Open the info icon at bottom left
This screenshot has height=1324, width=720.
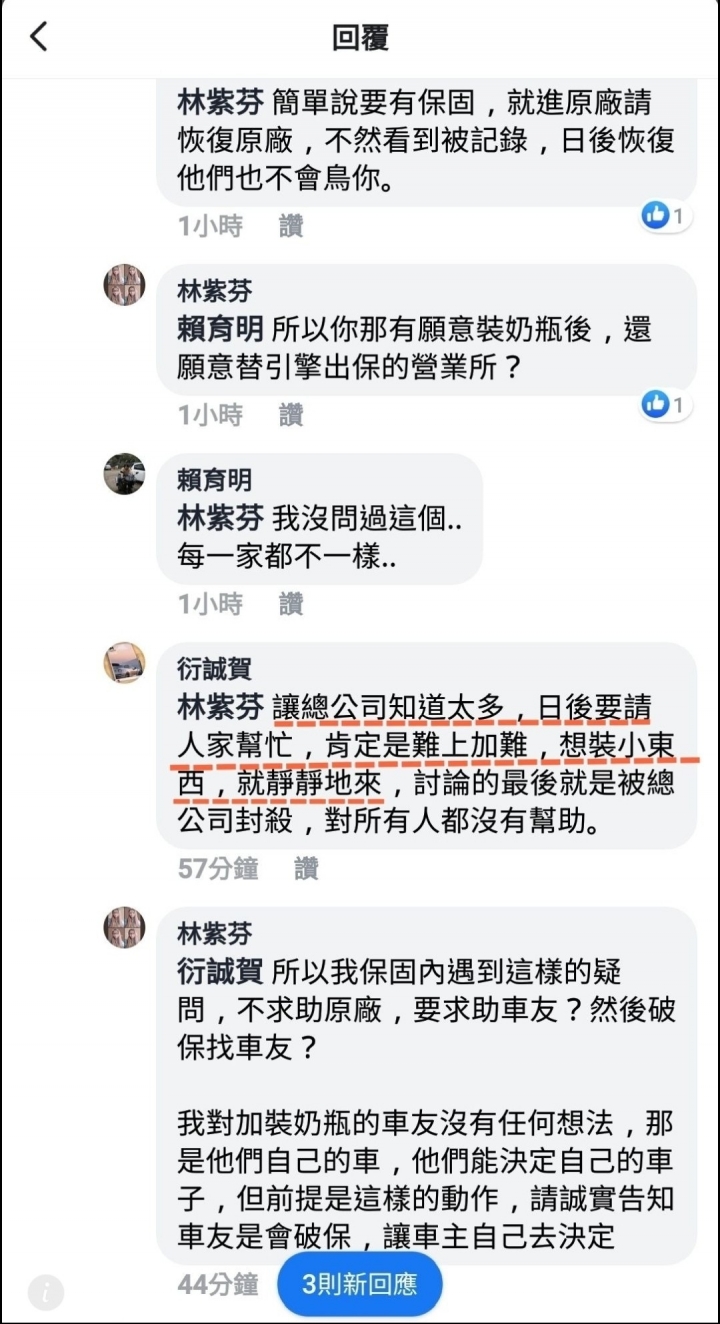point(45,1293)
